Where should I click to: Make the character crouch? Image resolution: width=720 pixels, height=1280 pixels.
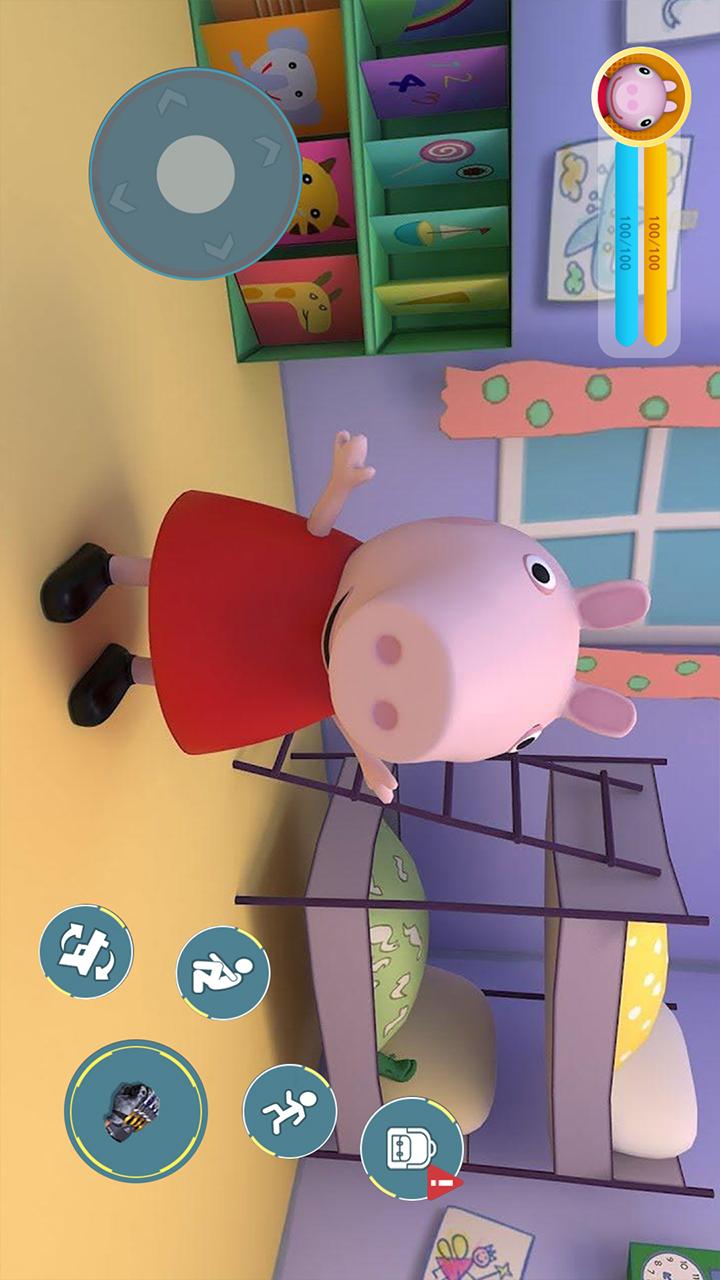(x=223, y=972)
